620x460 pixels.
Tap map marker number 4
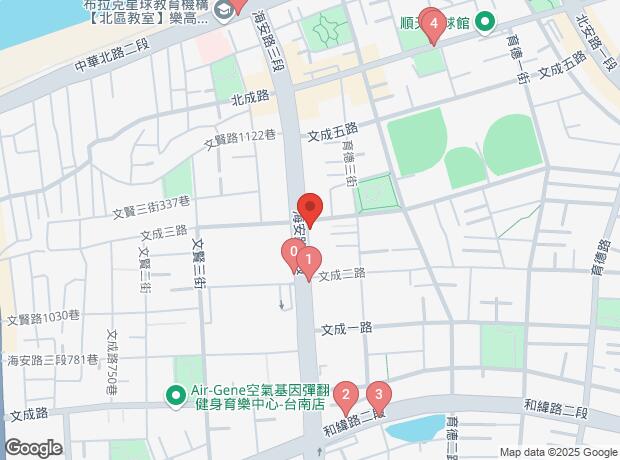click(432, 22)
